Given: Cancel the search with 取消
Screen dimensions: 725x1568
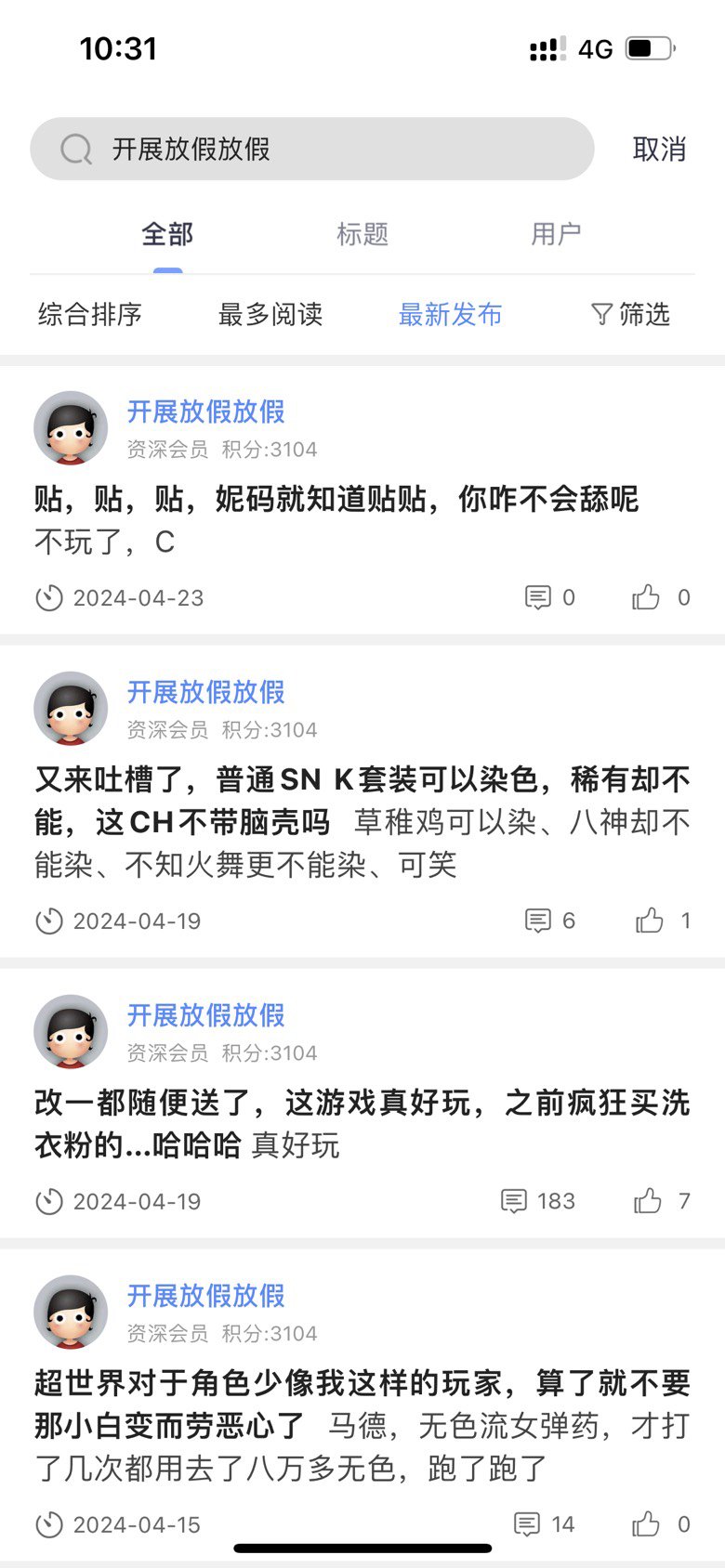Looking at the screenshot, I should click(x=659, y=149).
